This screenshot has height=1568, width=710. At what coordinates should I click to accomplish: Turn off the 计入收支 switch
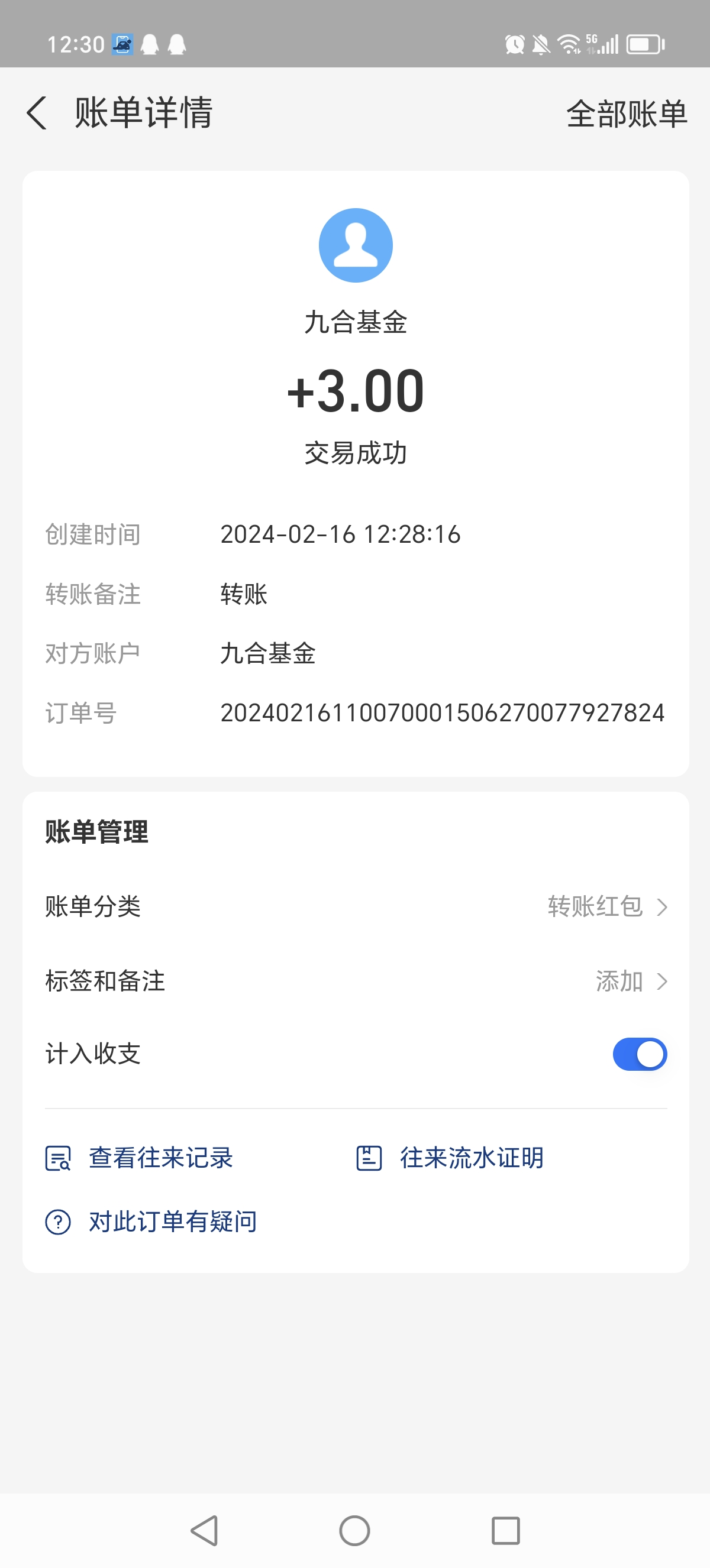point(640,1054)
